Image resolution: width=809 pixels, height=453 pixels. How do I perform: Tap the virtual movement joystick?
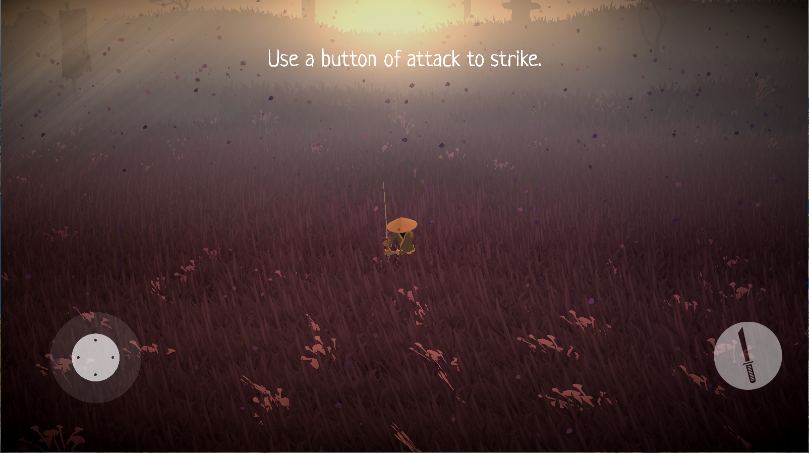pyautogui.click(x=95, y=357)
